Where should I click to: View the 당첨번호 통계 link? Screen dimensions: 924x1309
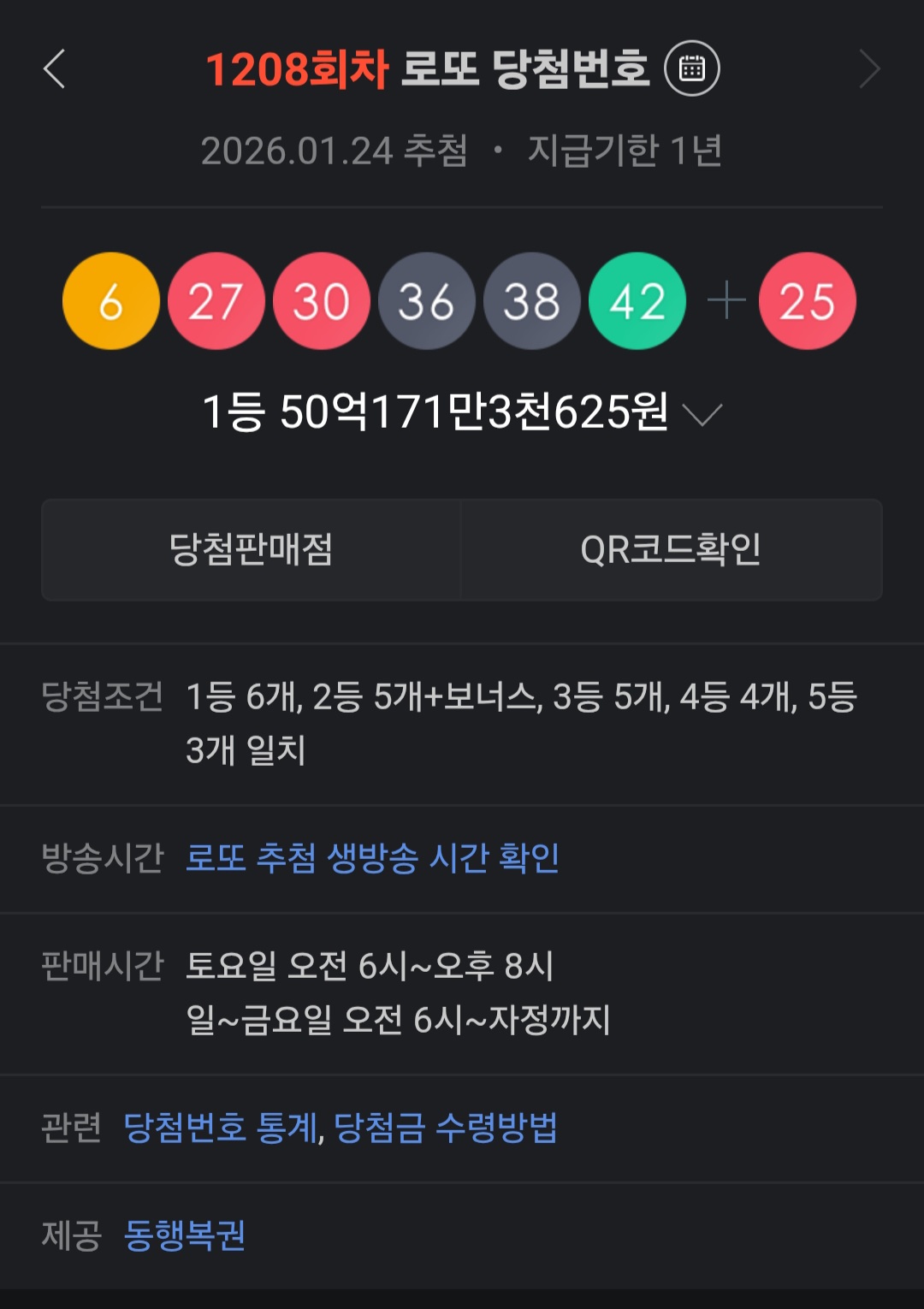pos(221,1128)
